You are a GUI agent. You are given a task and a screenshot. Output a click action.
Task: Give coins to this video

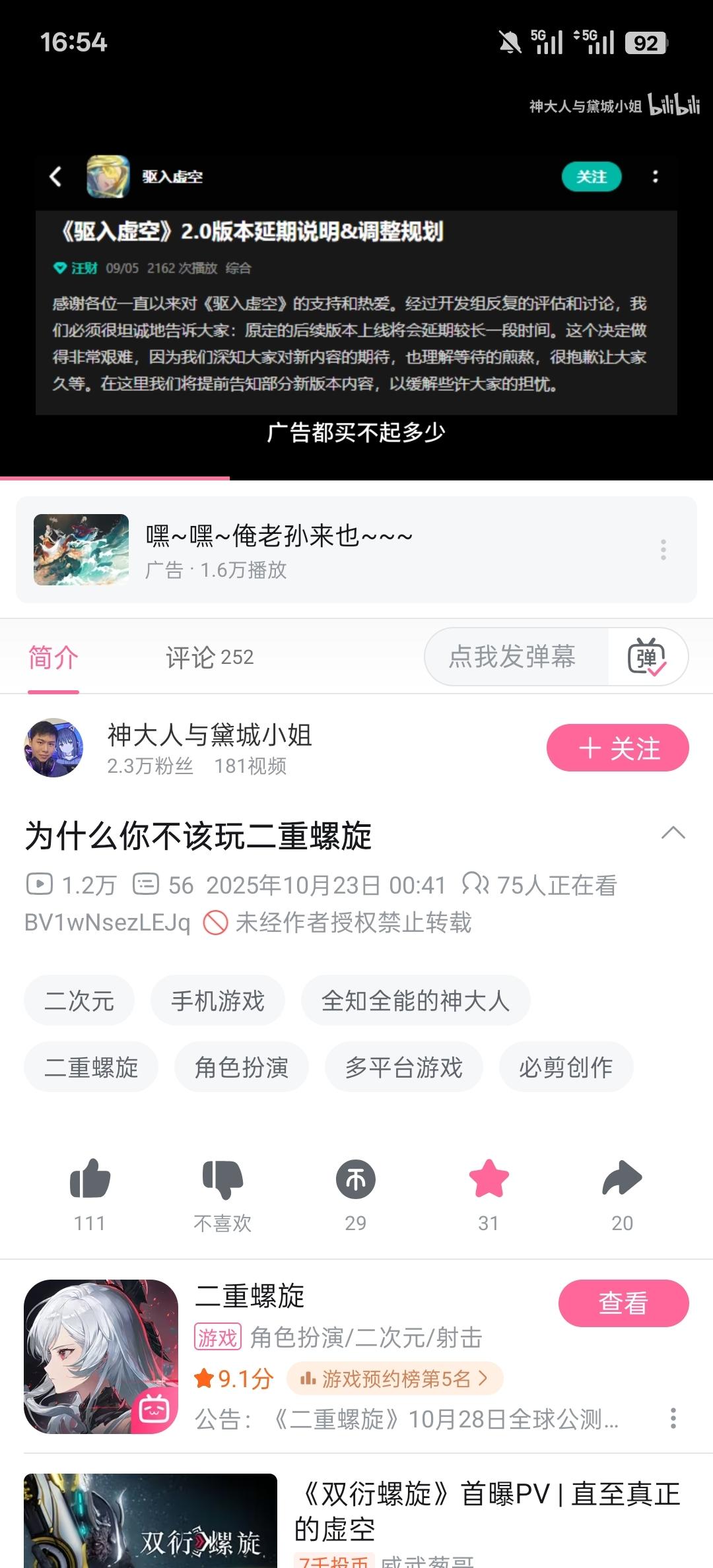point(356,1179)
